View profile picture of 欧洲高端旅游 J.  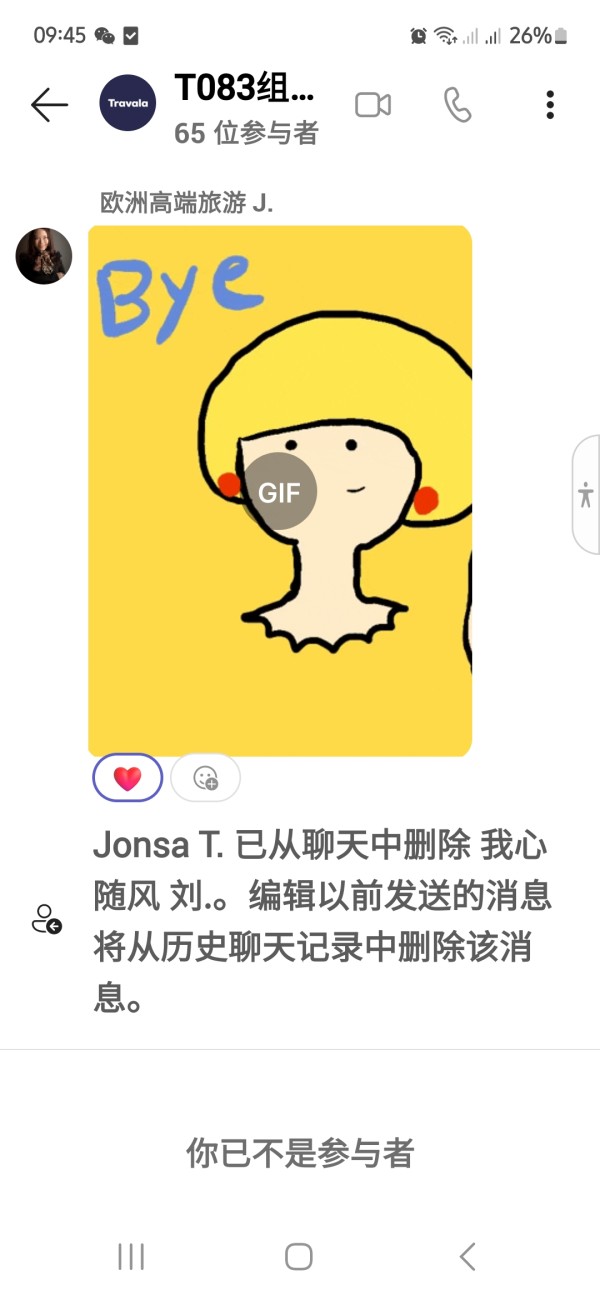[44, 256]
